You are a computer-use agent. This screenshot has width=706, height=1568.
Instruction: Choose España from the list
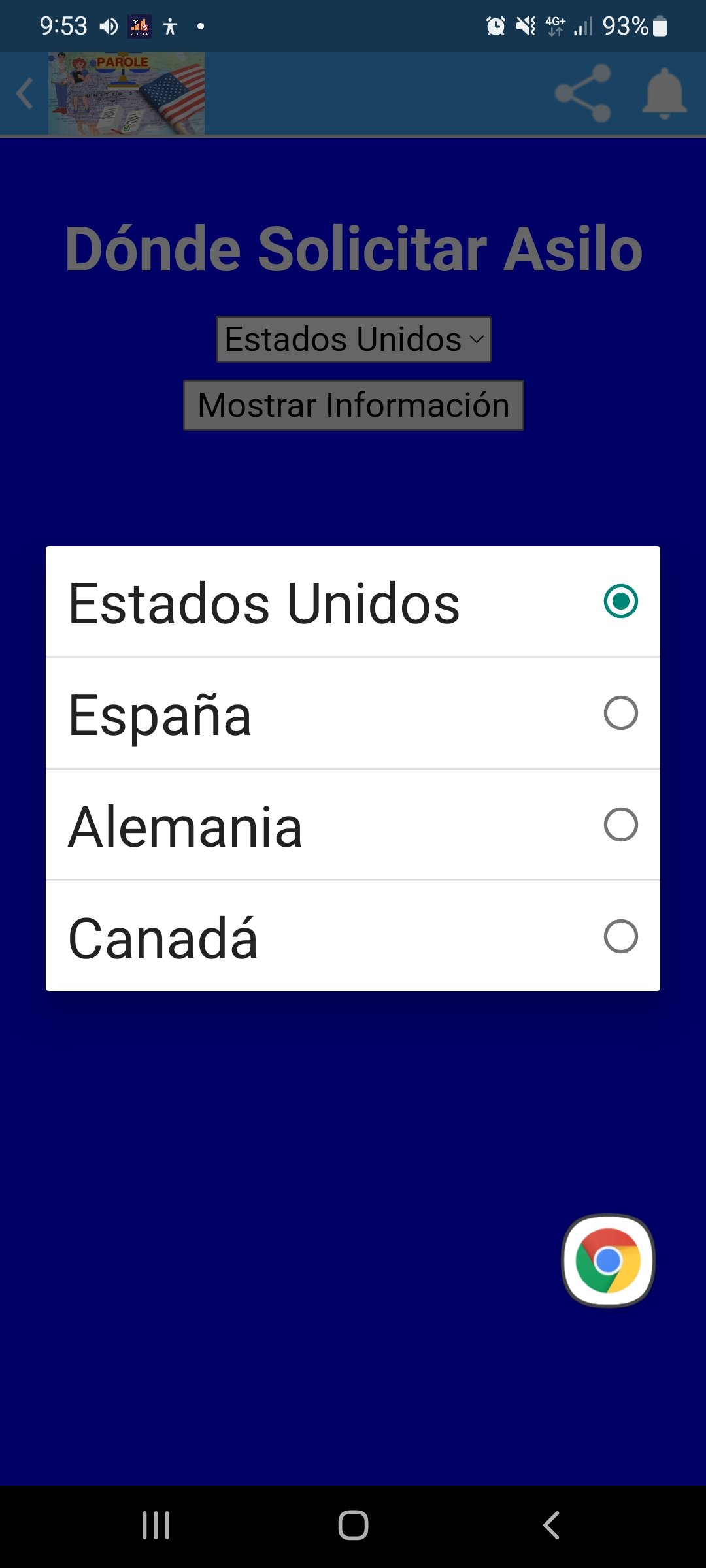click(353, 713)
